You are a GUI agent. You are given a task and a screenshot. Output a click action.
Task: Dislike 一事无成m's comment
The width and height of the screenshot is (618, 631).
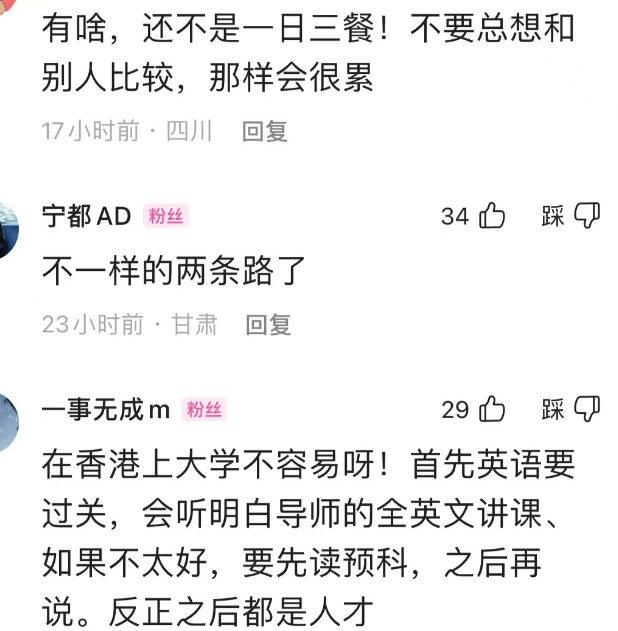(587, 409)
